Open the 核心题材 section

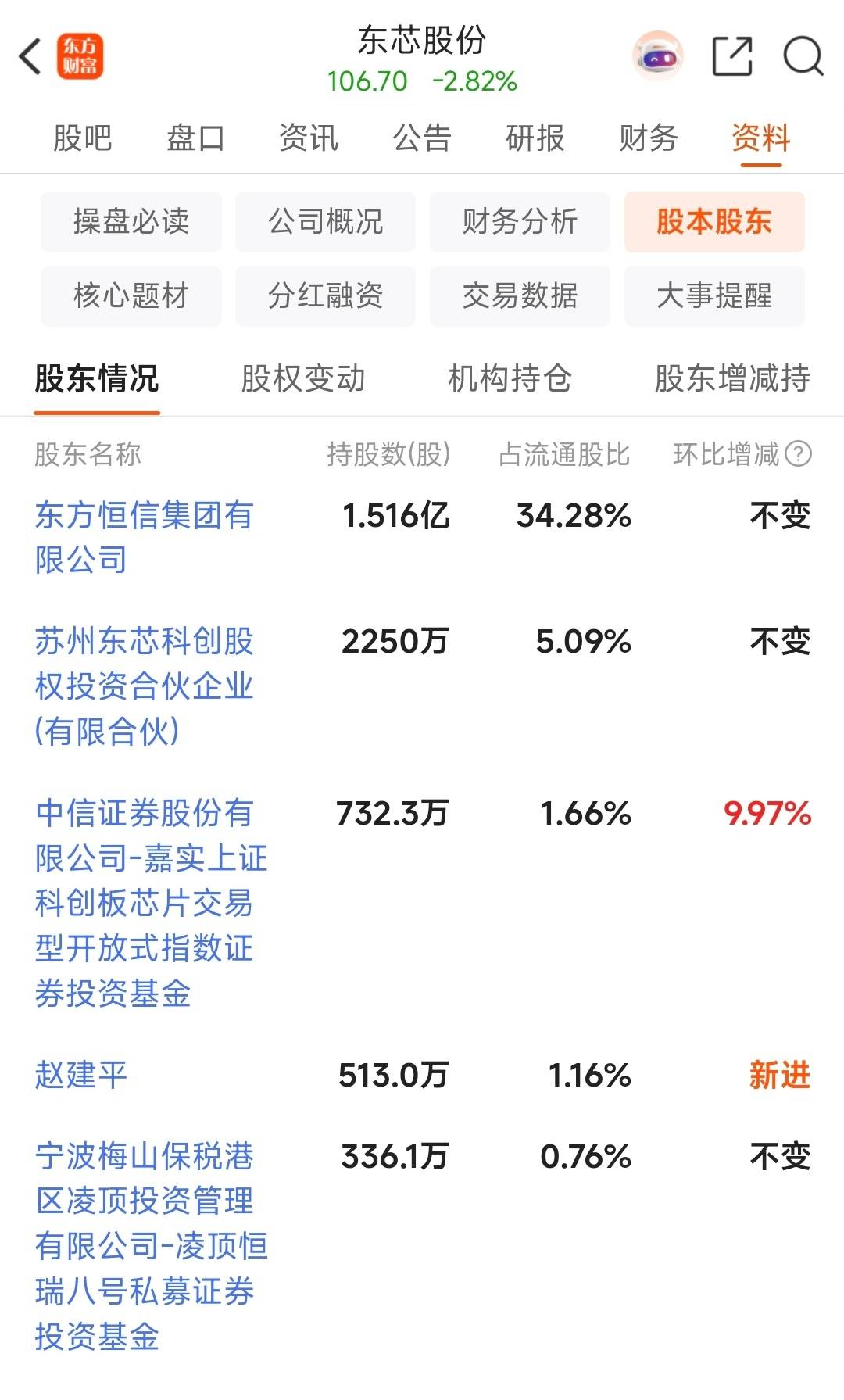pos(131,296)
